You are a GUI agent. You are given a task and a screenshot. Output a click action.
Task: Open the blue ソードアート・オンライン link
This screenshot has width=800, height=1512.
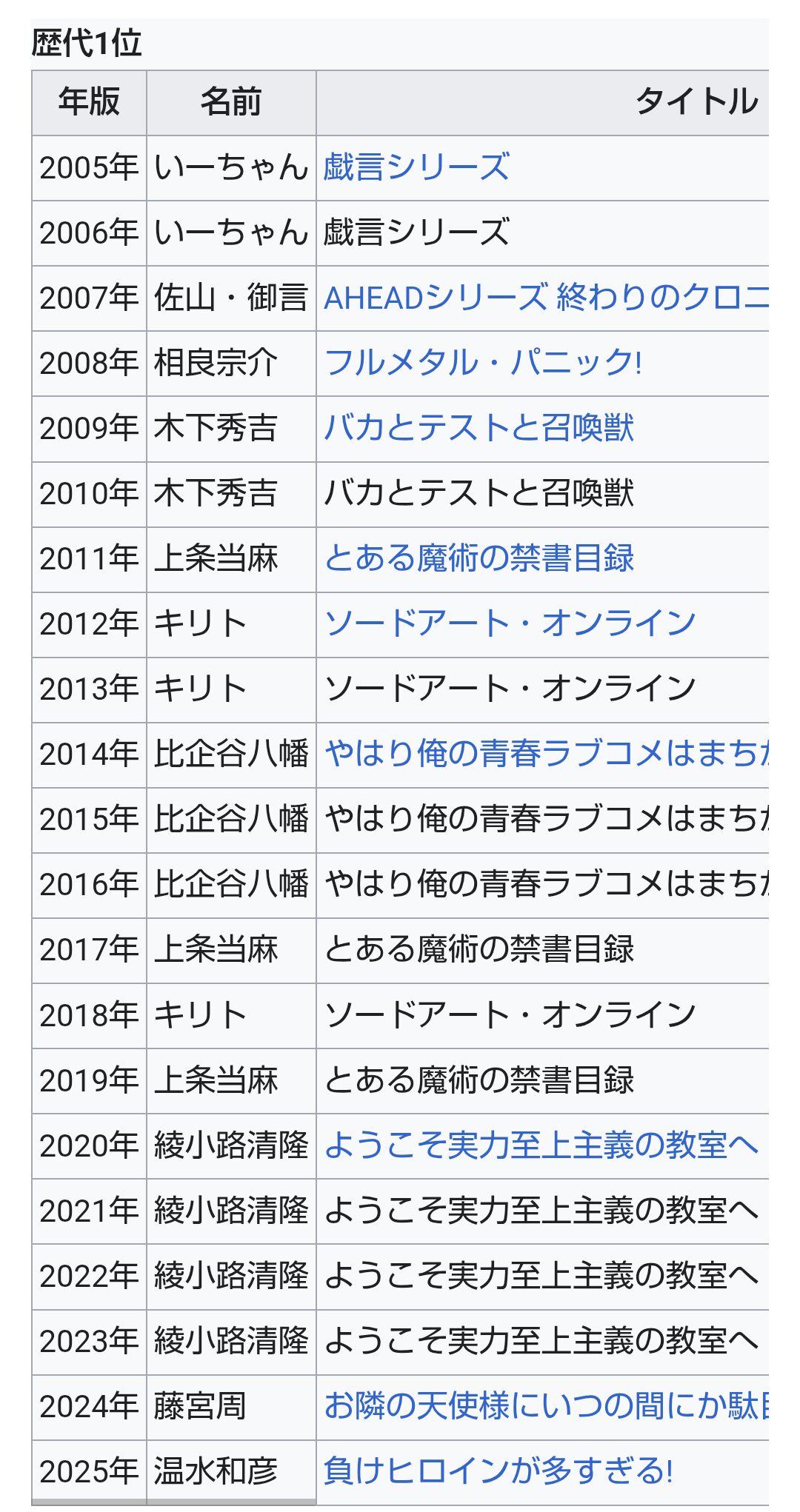tap(510, 623)
